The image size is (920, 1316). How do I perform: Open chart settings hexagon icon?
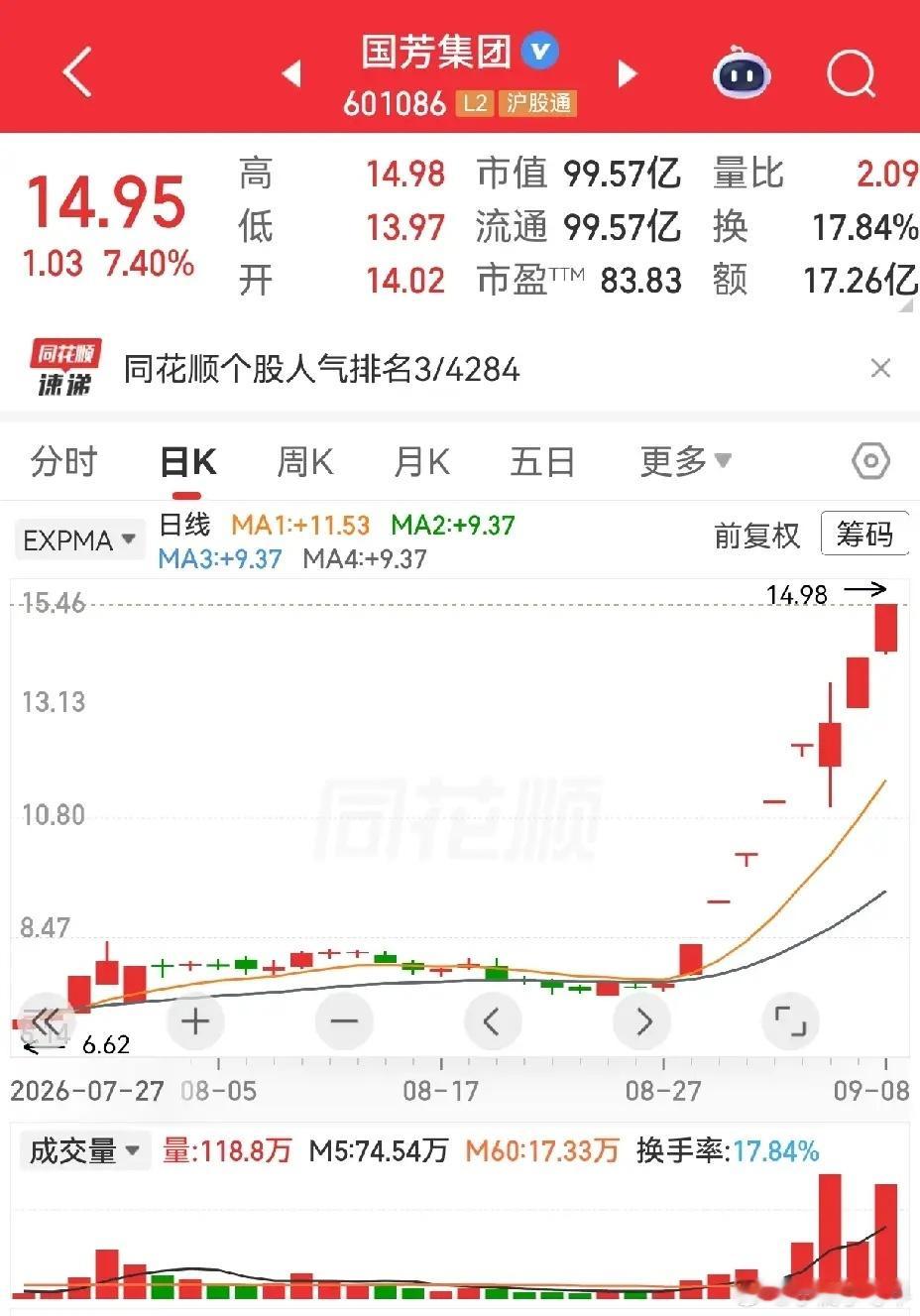point(870,461)
